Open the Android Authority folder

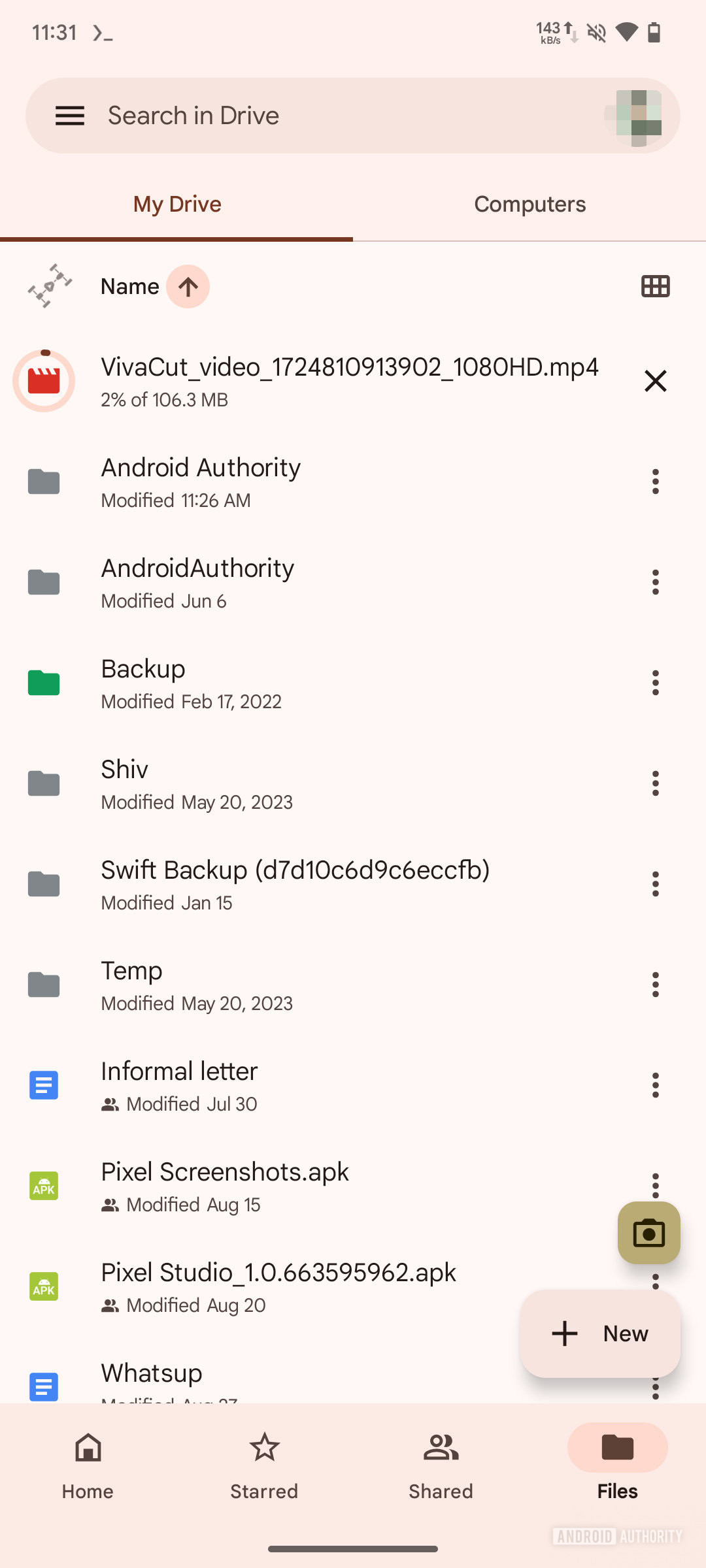[201, 482]
